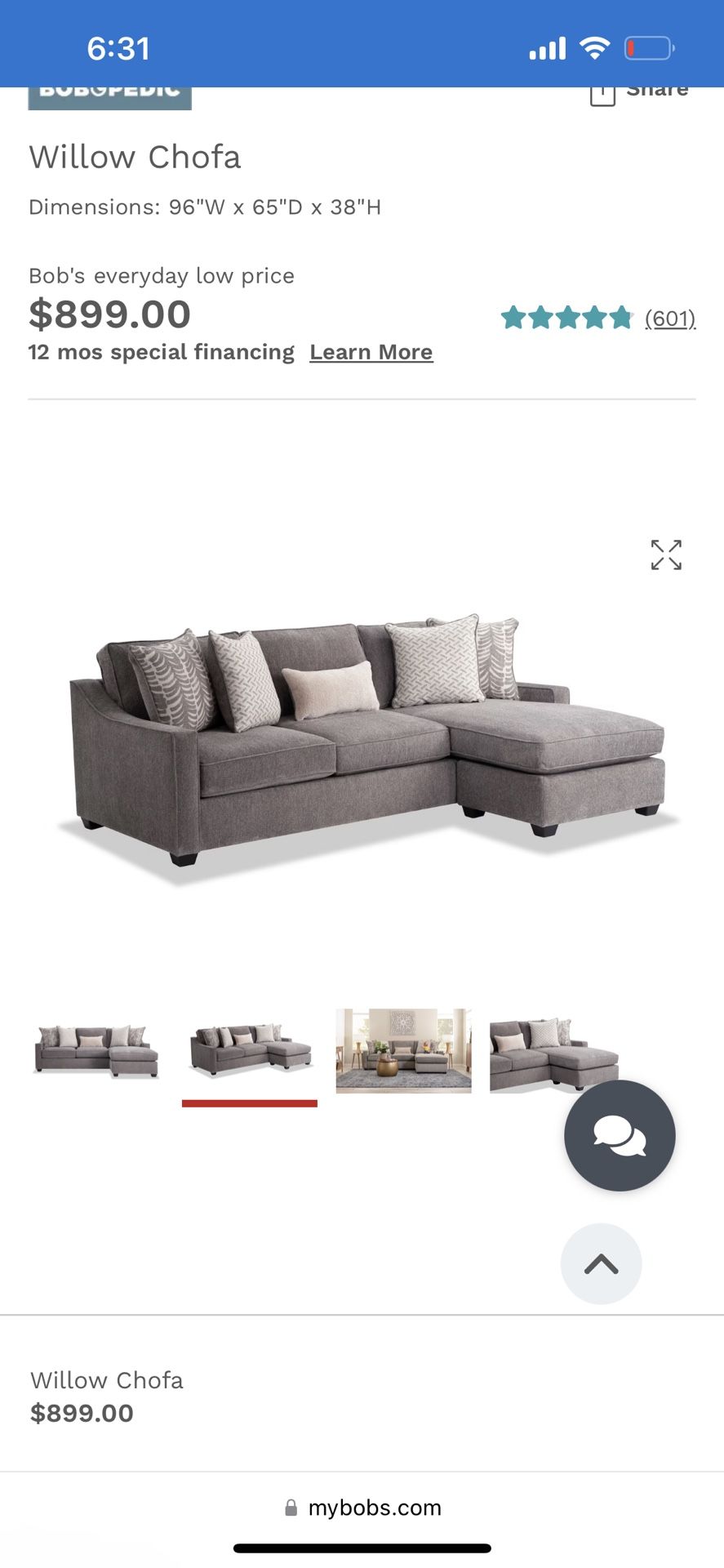Expand the home indicator bar
This screenshot has width=724, height=1568.
pos(362,1549)
